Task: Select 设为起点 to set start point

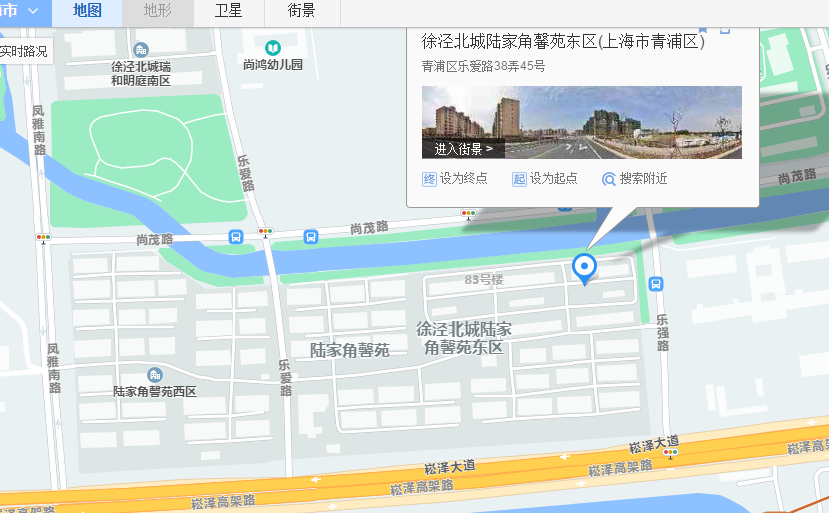Action: [545, 179]
